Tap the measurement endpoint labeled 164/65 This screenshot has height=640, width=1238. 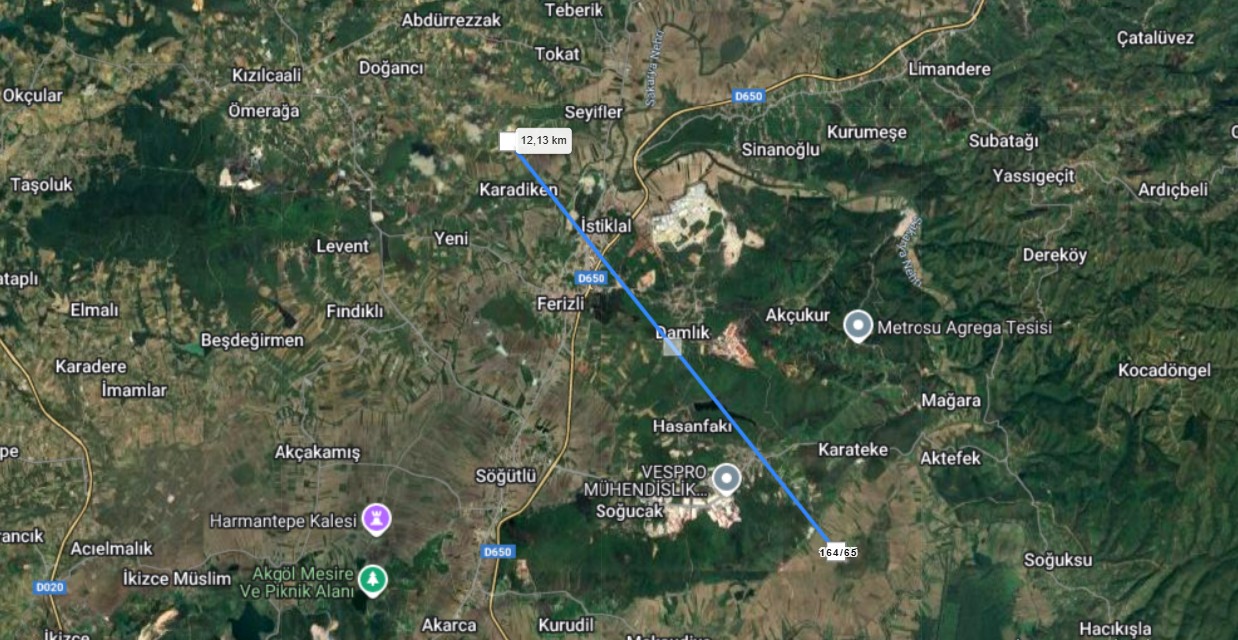tap(837, 551)
